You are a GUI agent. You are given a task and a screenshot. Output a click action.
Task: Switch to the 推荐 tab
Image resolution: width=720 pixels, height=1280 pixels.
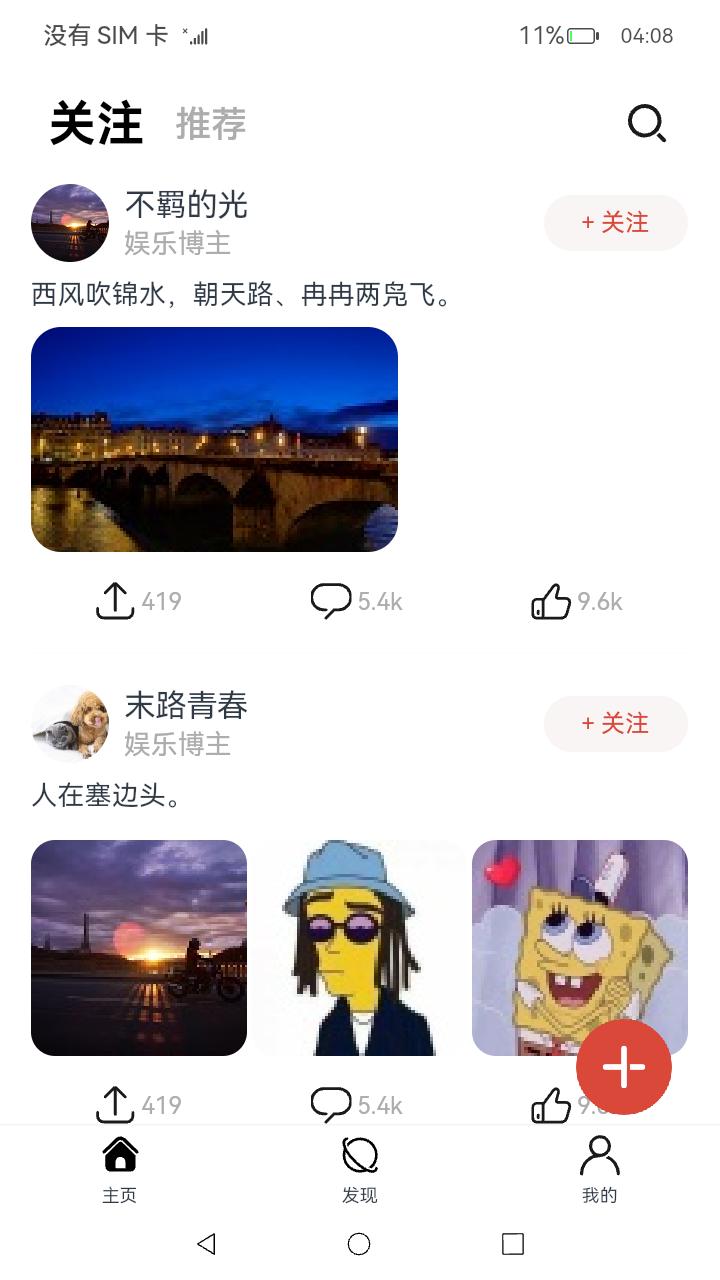[211, 124]
